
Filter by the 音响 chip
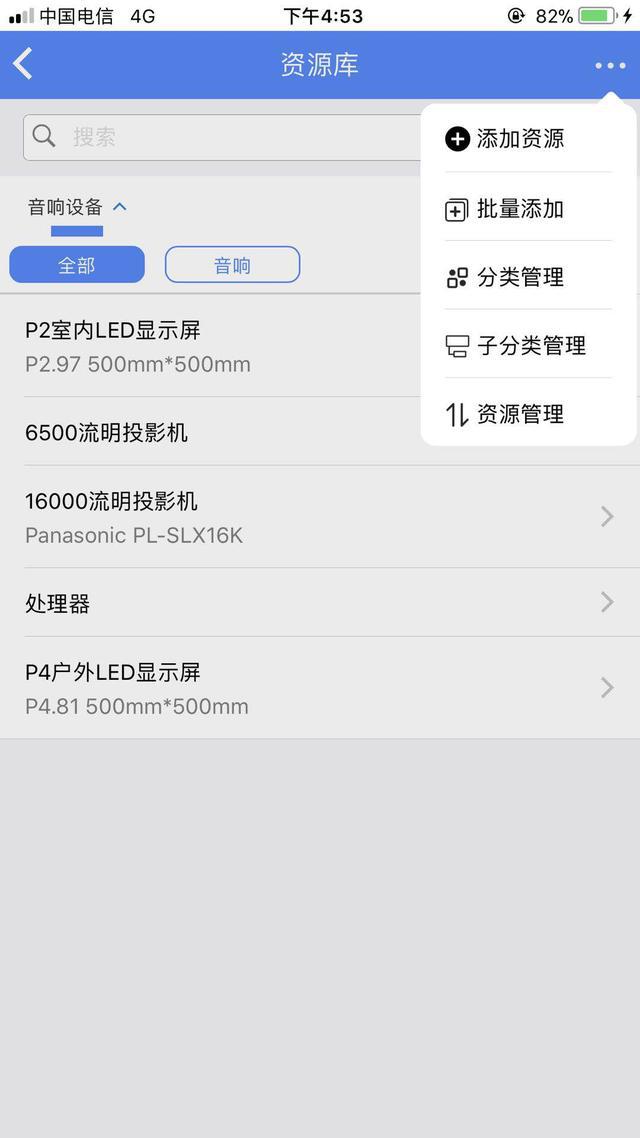232,265
